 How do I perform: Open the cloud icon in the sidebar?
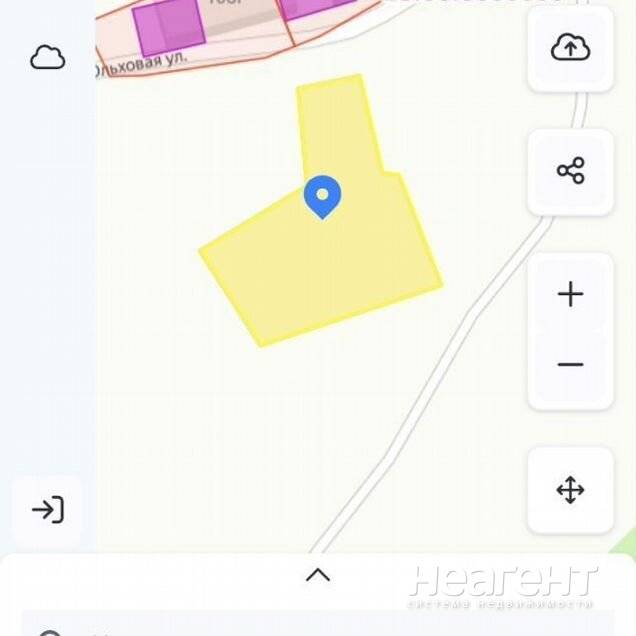coord(47,58)
